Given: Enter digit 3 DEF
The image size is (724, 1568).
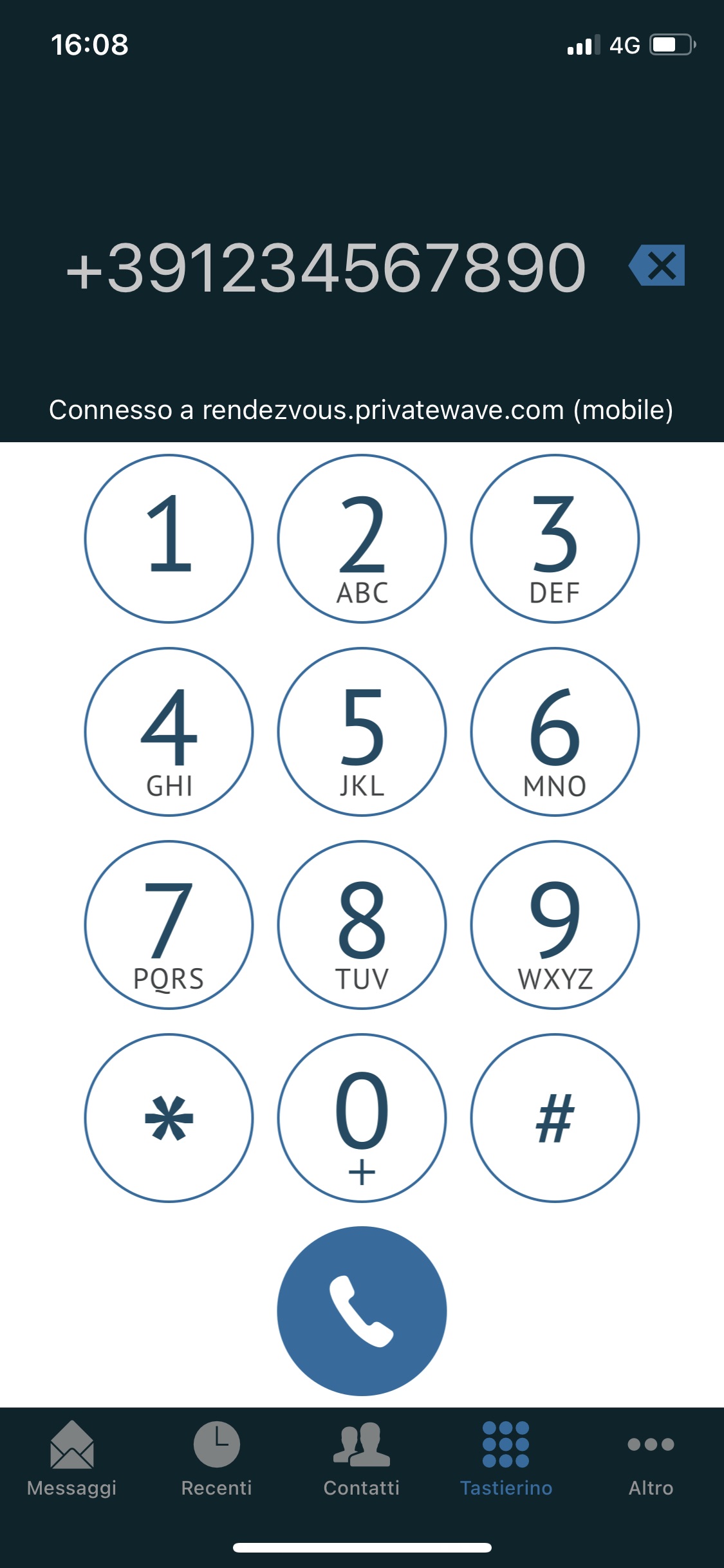Looking at the screenshot, I should [555, 539].
